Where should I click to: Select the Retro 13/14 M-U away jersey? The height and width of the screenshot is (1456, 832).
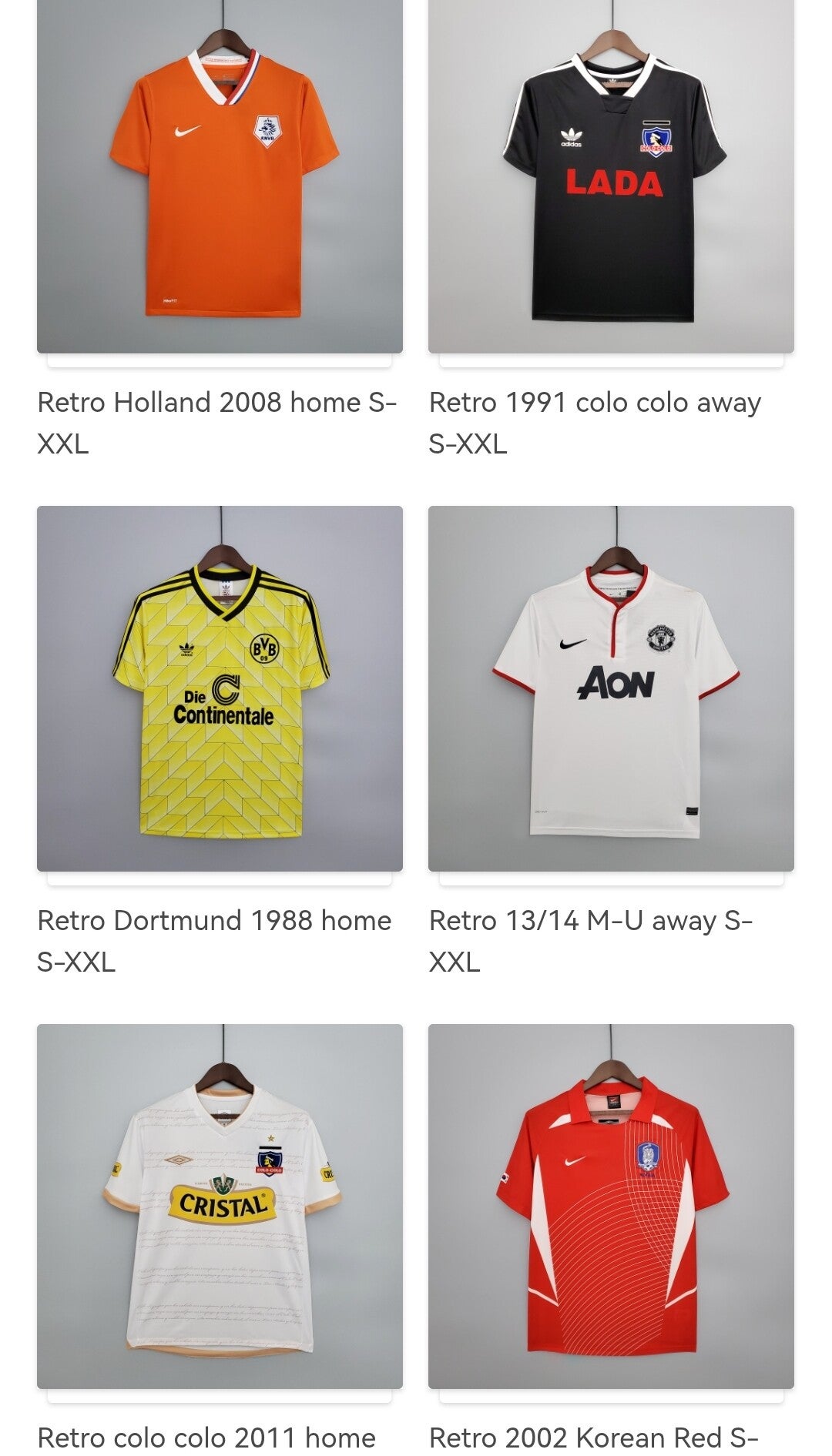tap(611, 688)
